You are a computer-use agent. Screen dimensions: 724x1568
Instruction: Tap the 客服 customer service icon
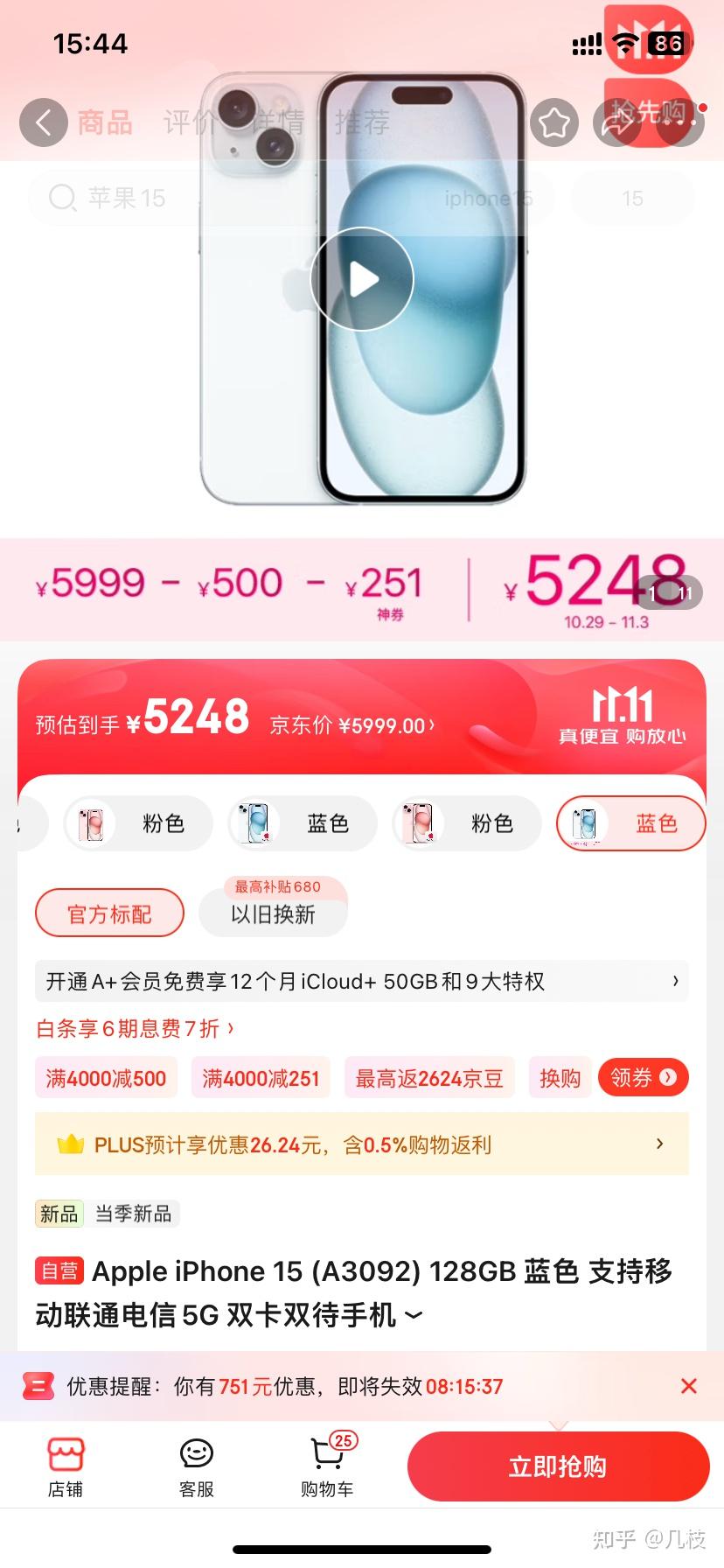196,1466
